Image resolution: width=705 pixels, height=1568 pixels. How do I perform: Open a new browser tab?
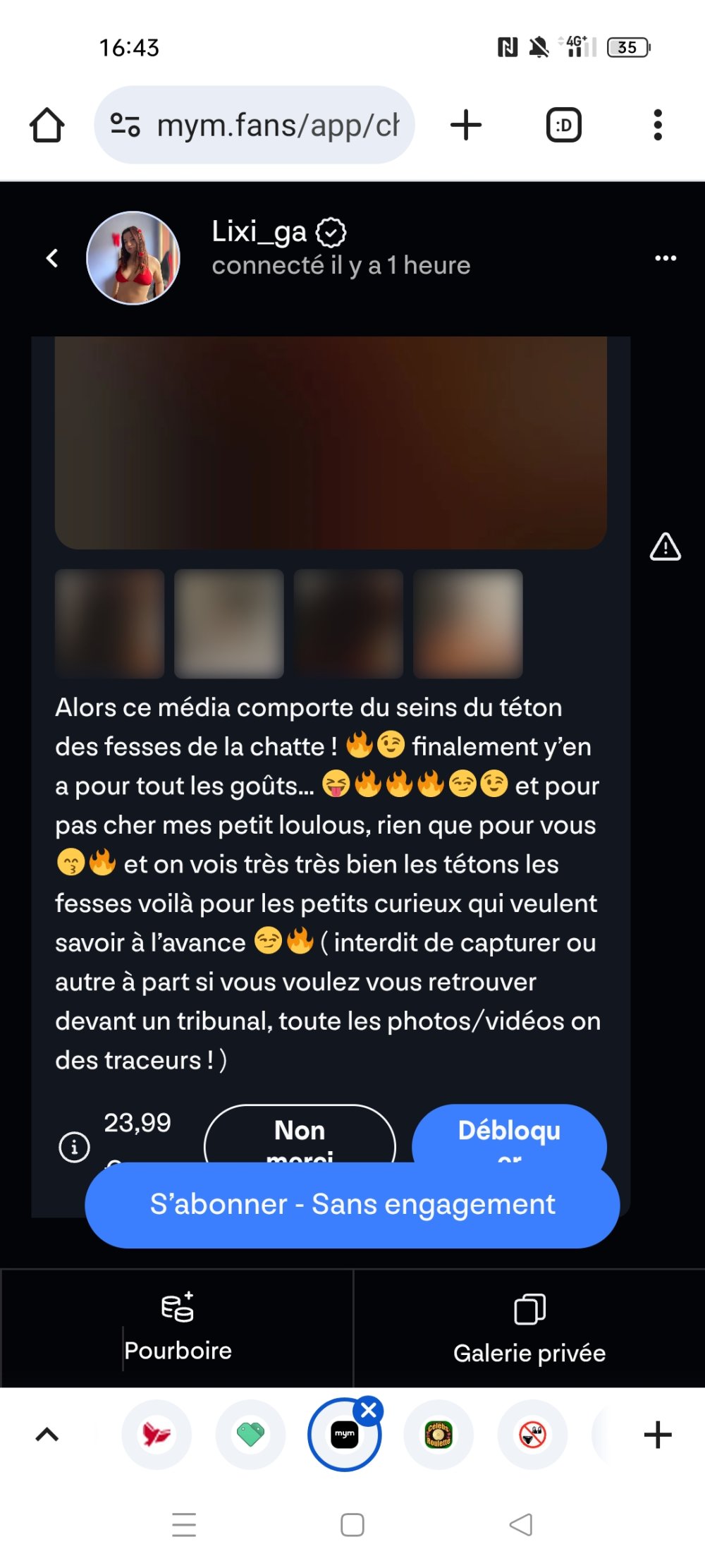466,126
